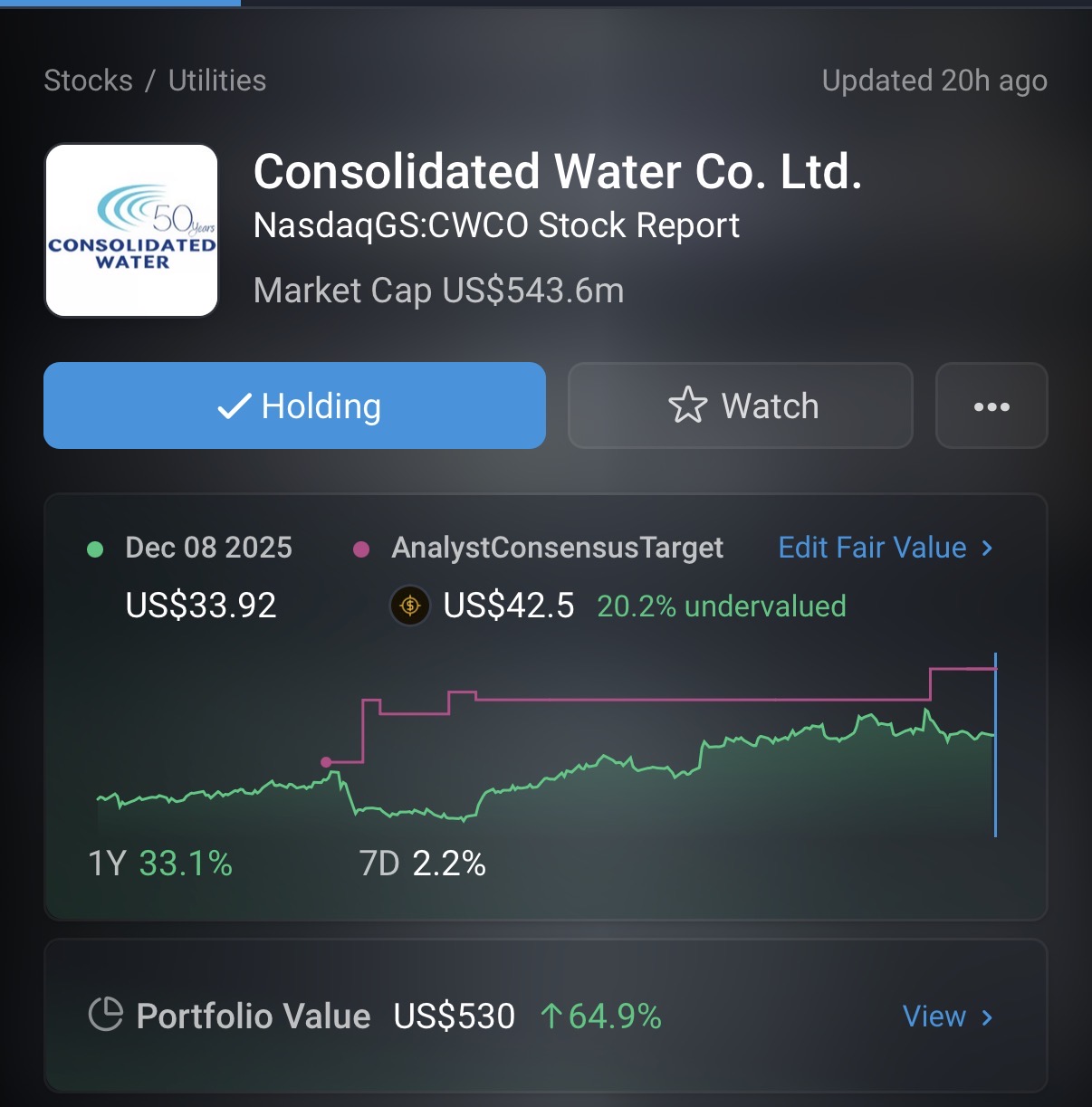This screenshot has height=1107, width=1092.
Task: View the Portfolio Value details
Action: click(946, 1016)
